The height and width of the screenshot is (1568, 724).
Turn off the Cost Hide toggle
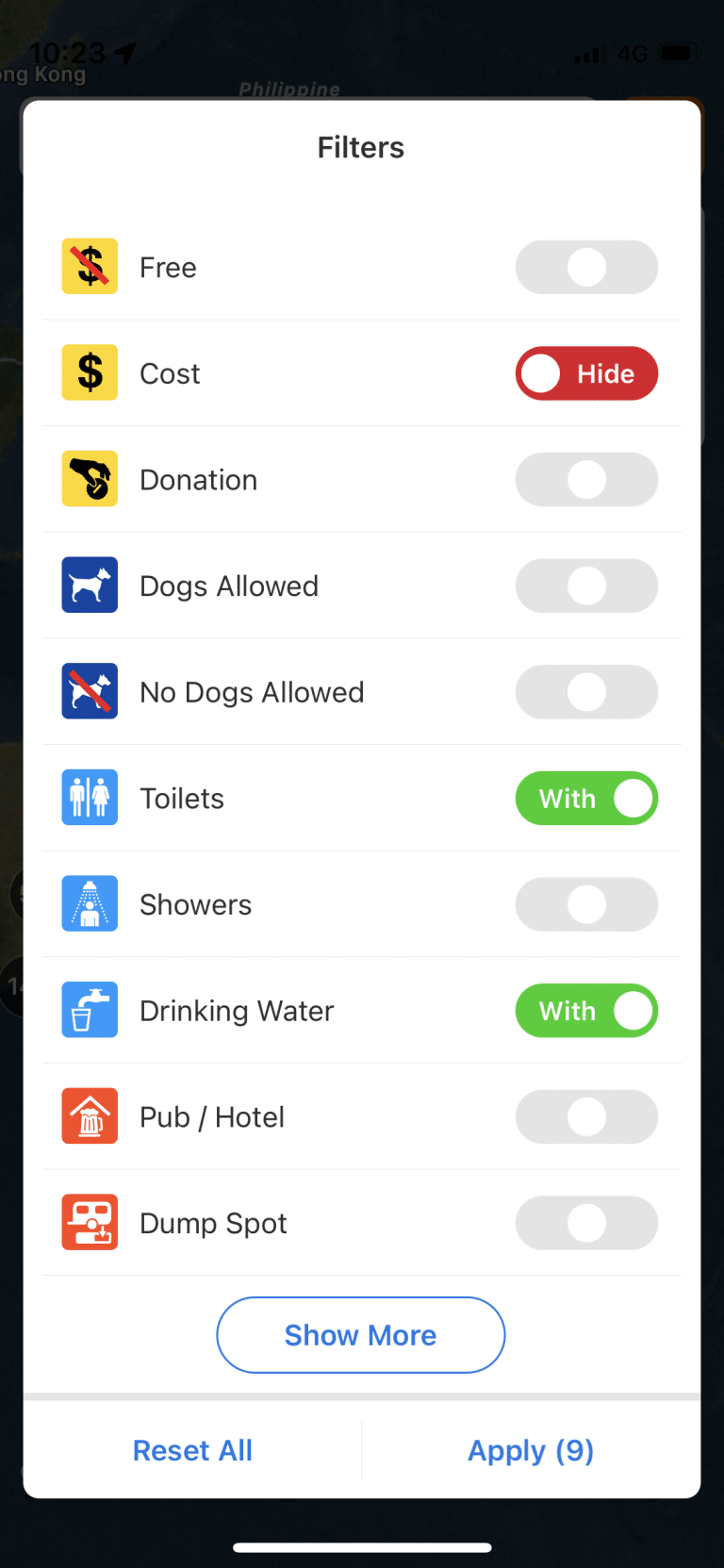coord(586,372)
